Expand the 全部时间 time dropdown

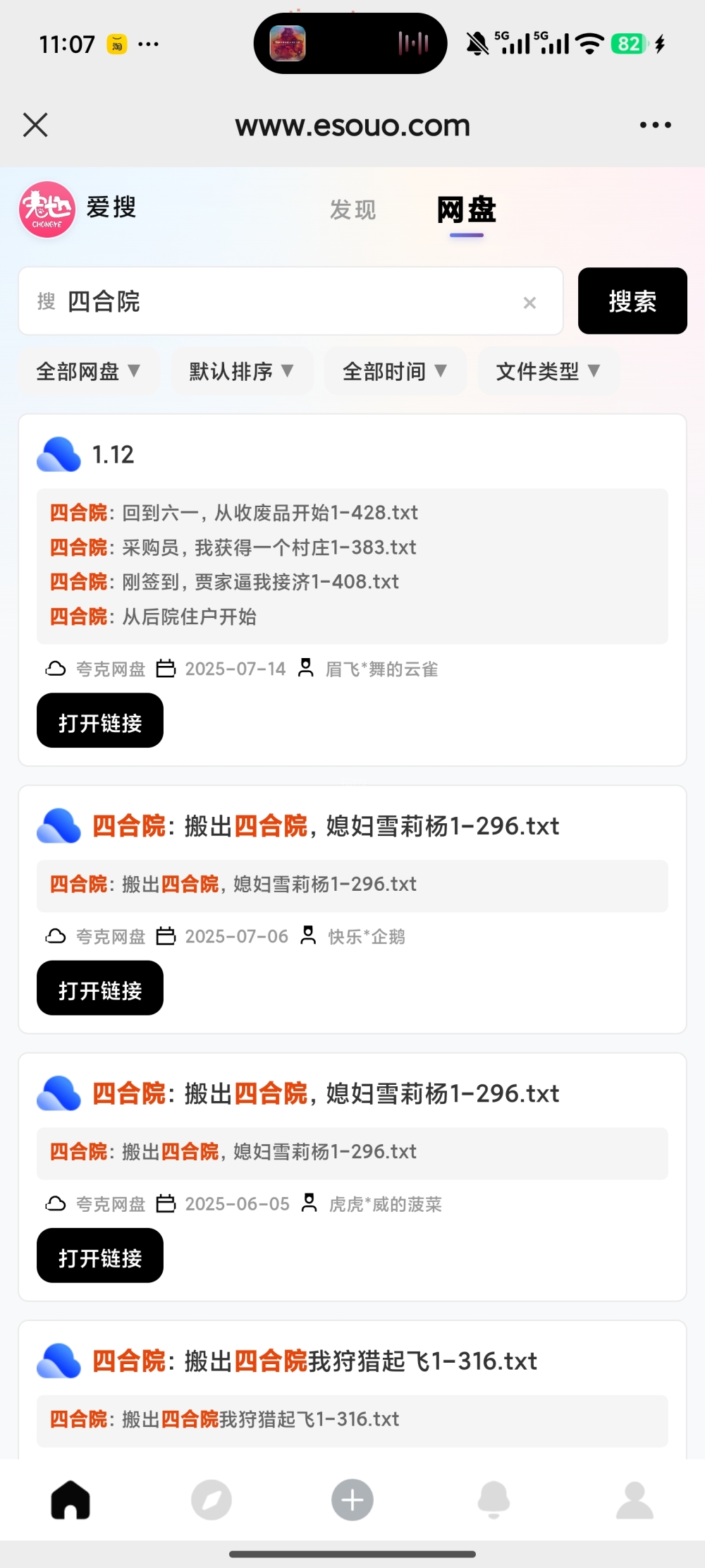(x=395, y=371)
